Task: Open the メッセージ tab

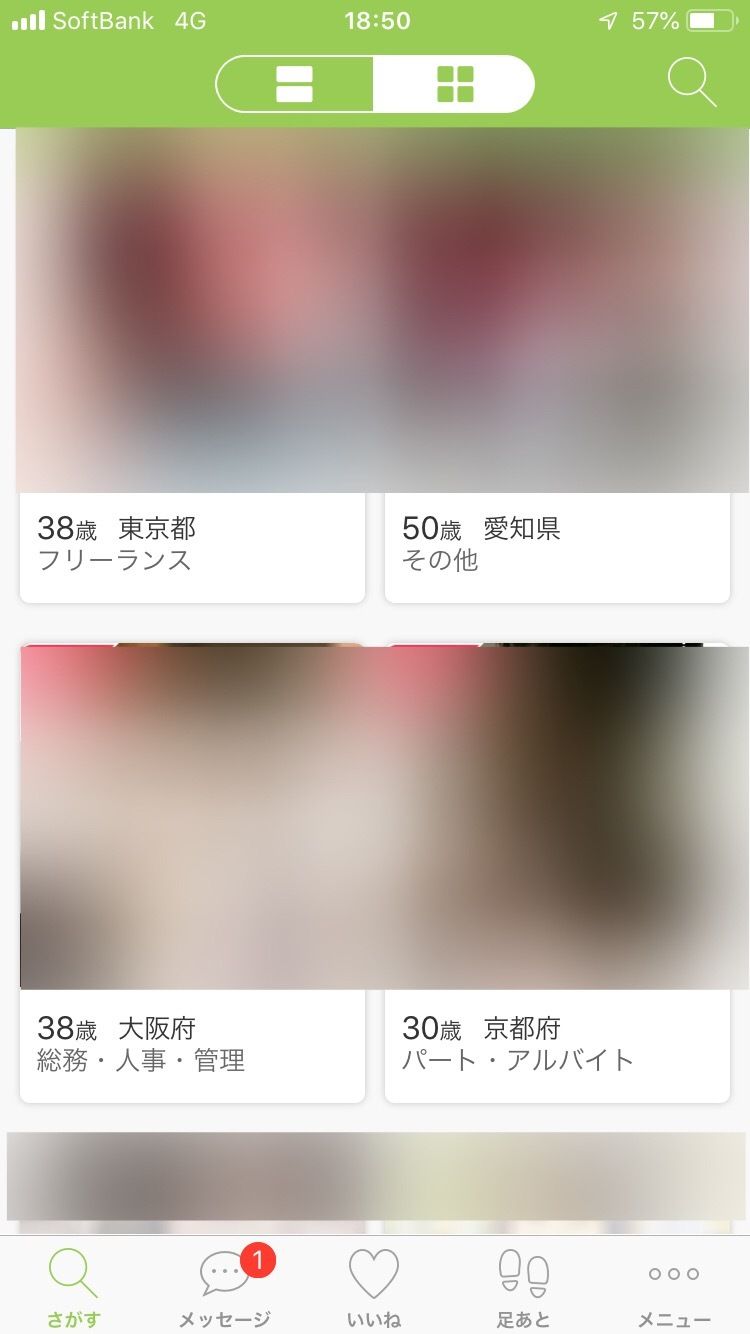Action: 225,1286
